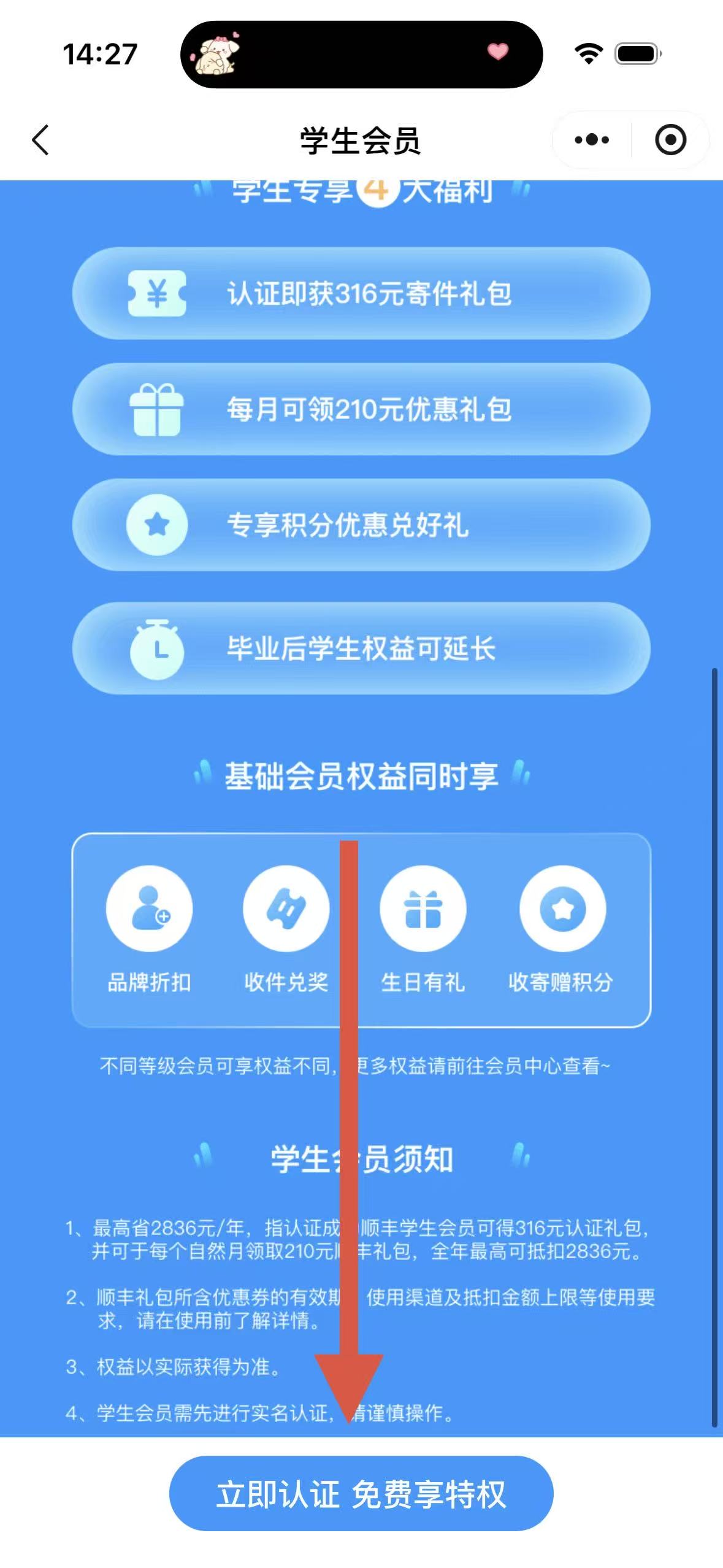723x1568 pixels.
Task: Open 认证即获316元寄件礼包 benefit
Action: [361, 293]
